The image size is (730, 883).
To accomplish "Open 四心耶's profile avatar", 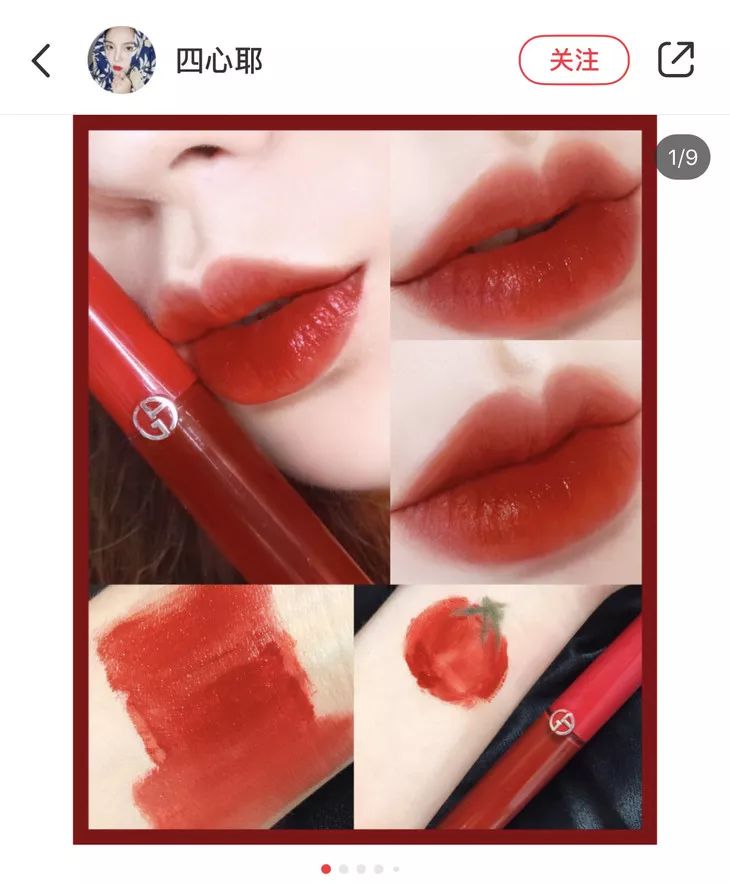I will click(122, 60).
